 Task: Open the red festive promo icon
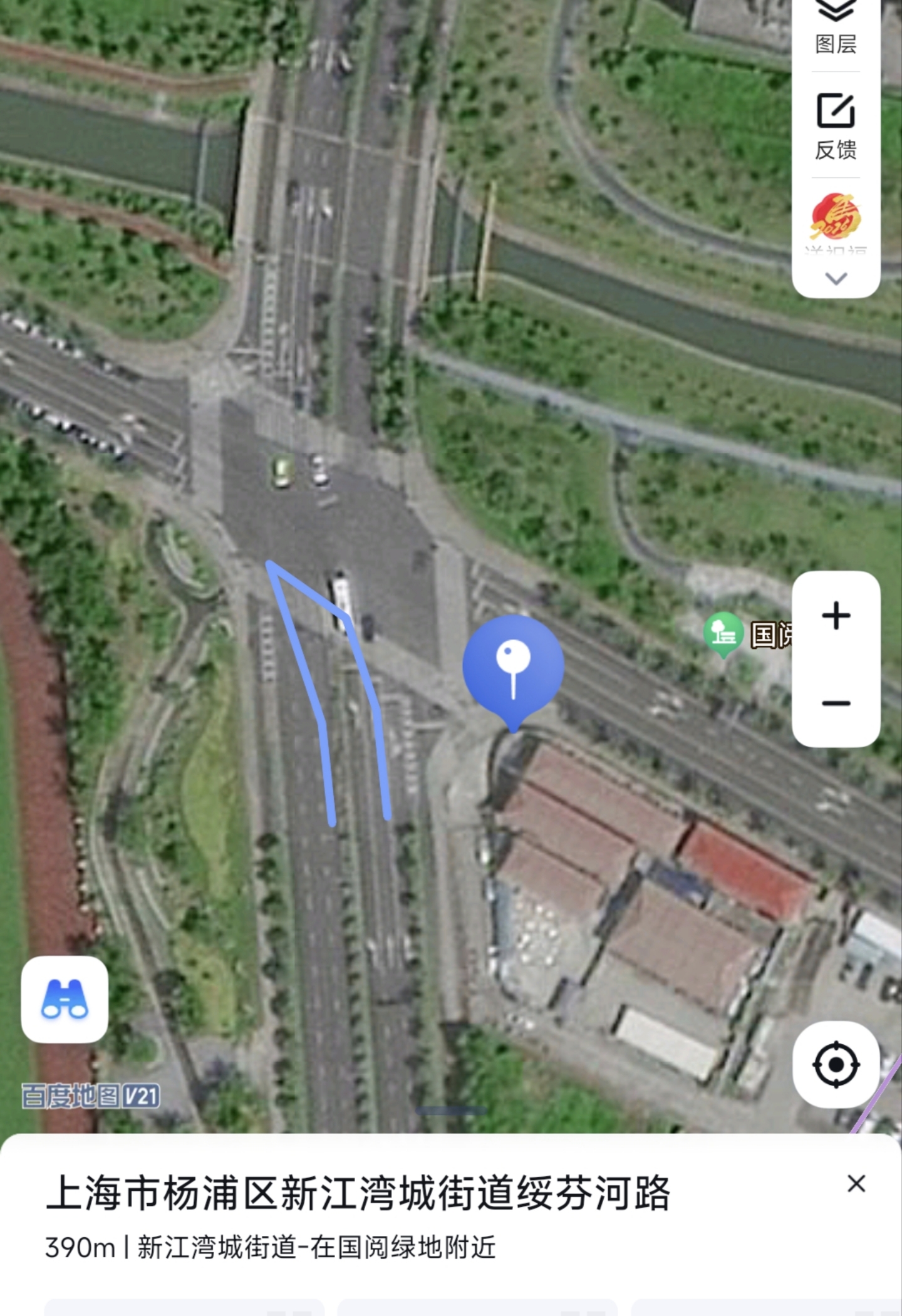click(836, 217)
